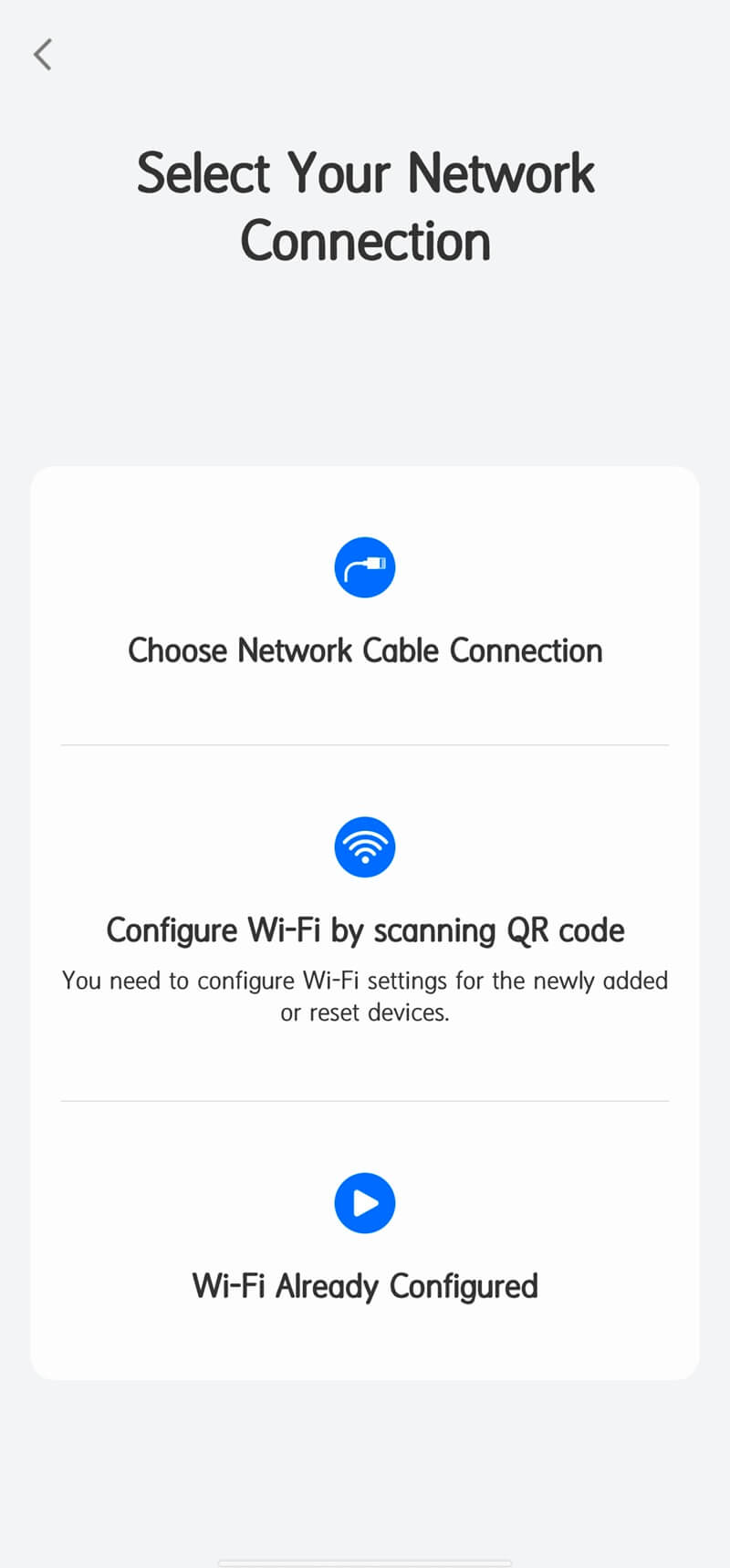Tap divider below Choose Network Cable Connection

(365, 745)
